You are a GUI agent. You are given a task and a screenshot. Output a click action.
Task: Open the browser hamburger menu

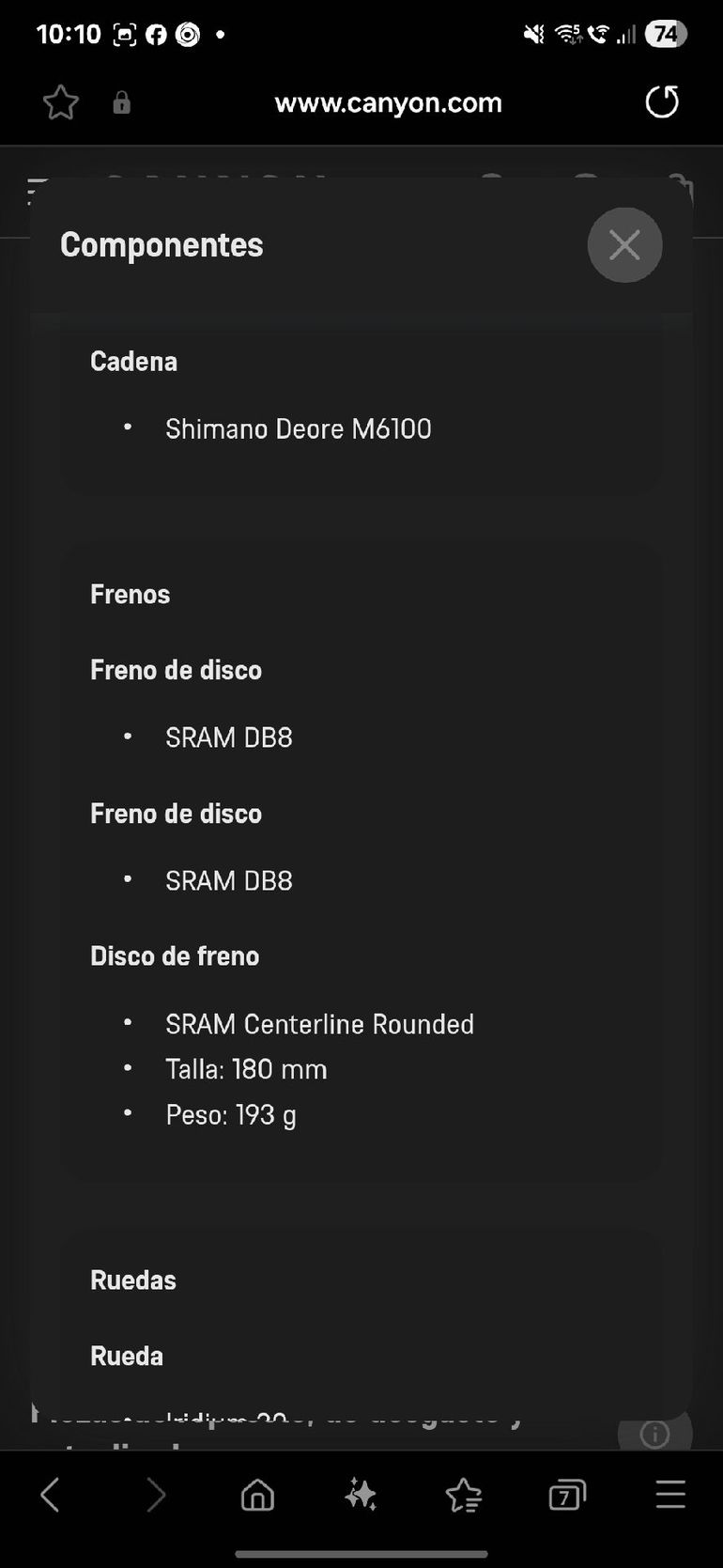point(669,1494)
